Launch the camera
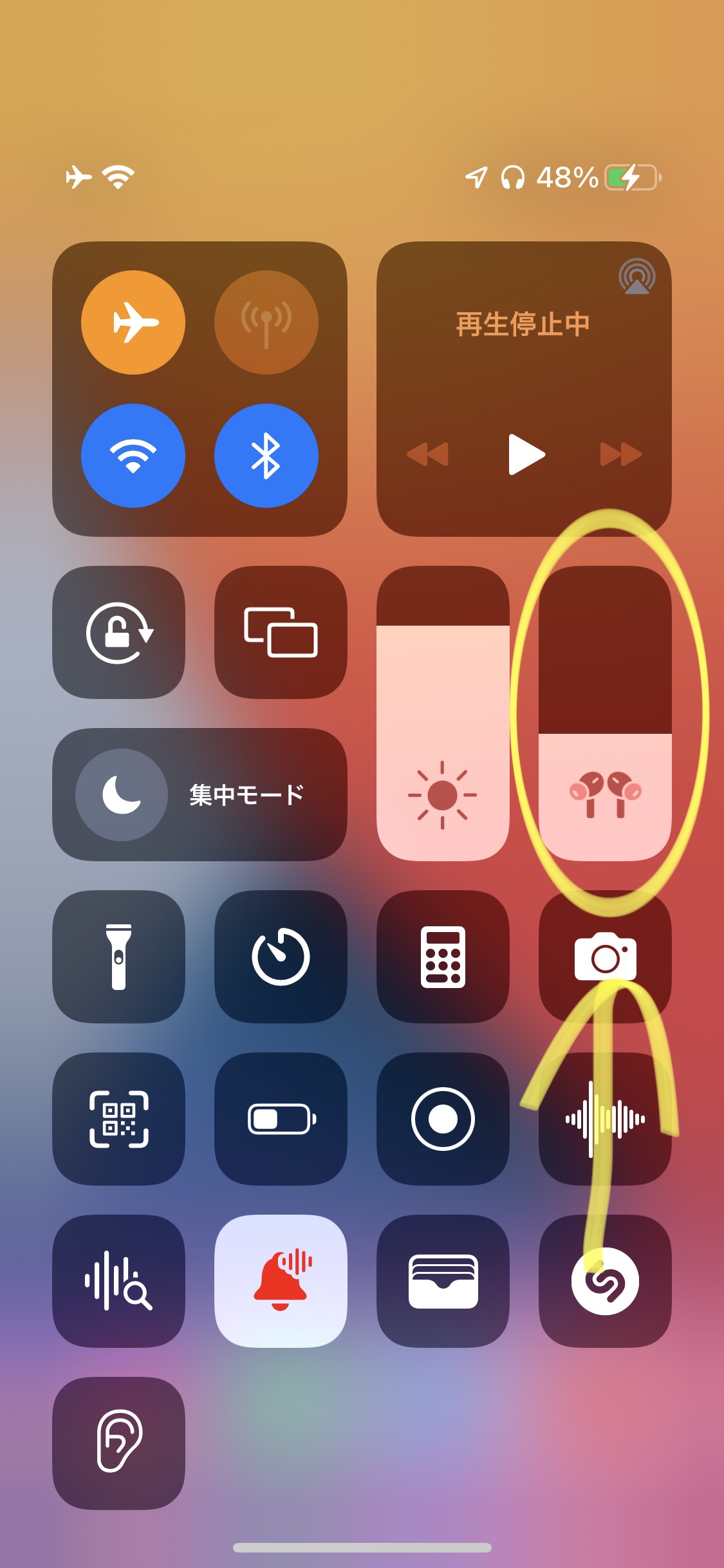724x1568 pixels. click(606, 957)
